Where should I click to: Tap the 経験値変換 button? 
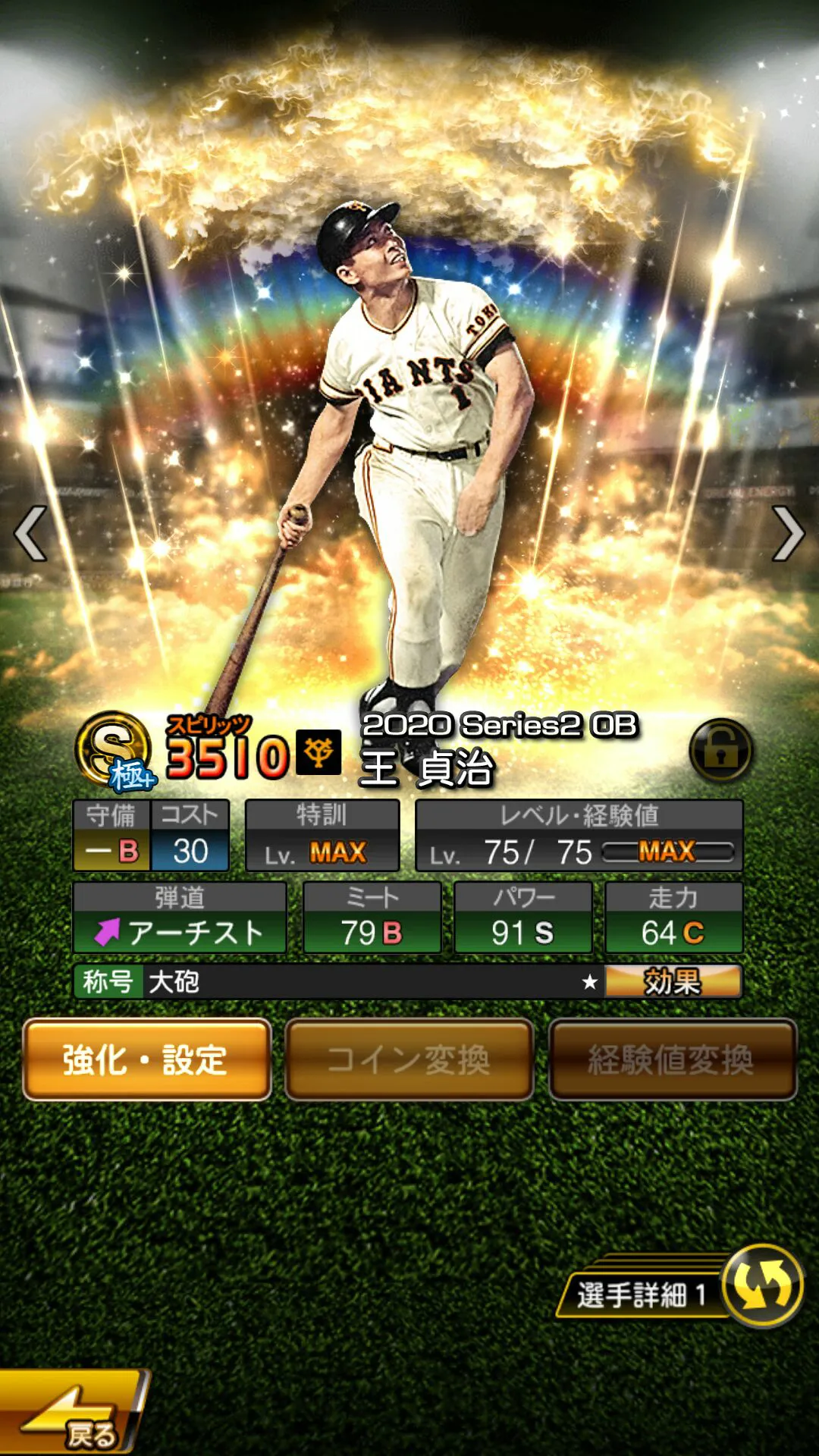tap(672, 1059)
